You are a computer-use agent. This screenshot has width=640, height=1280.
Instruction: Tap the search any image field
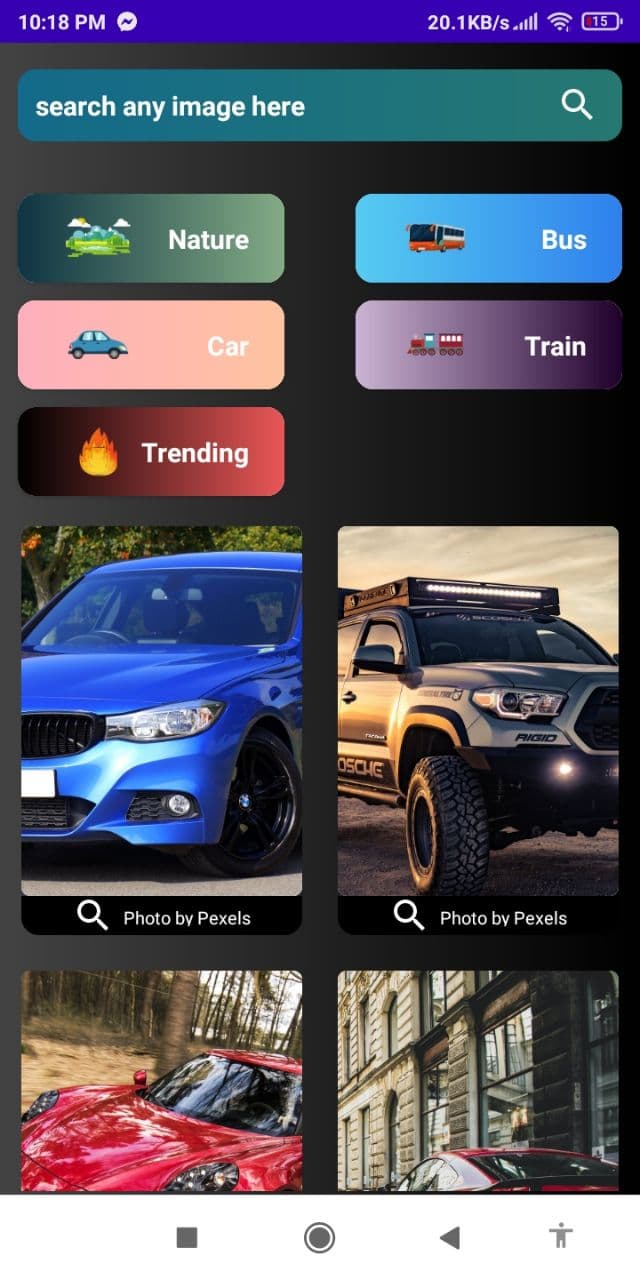pos(320,105)
